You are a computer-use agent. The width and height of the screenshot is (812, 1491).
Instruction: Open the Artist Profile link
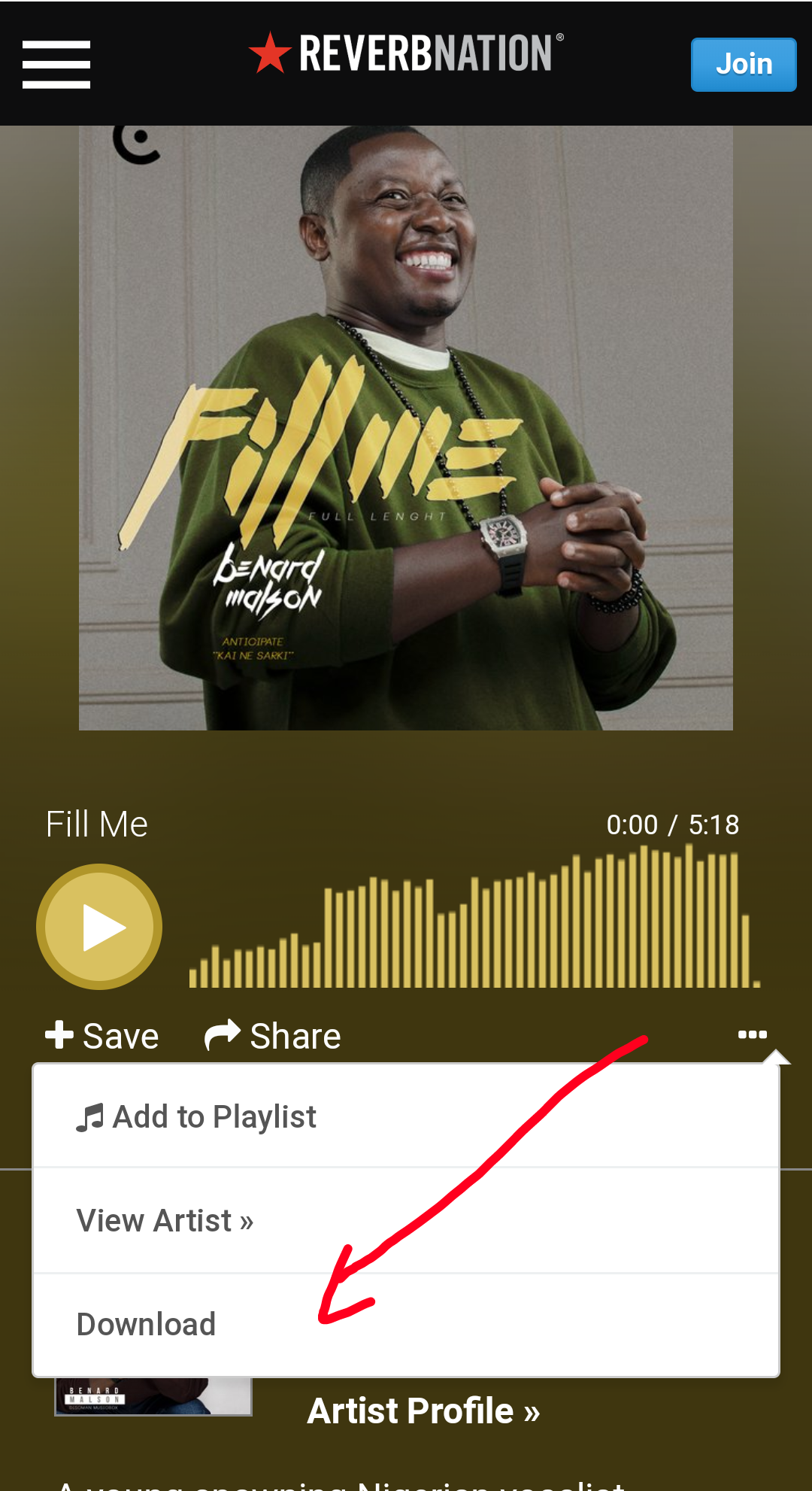(423, 1411)
